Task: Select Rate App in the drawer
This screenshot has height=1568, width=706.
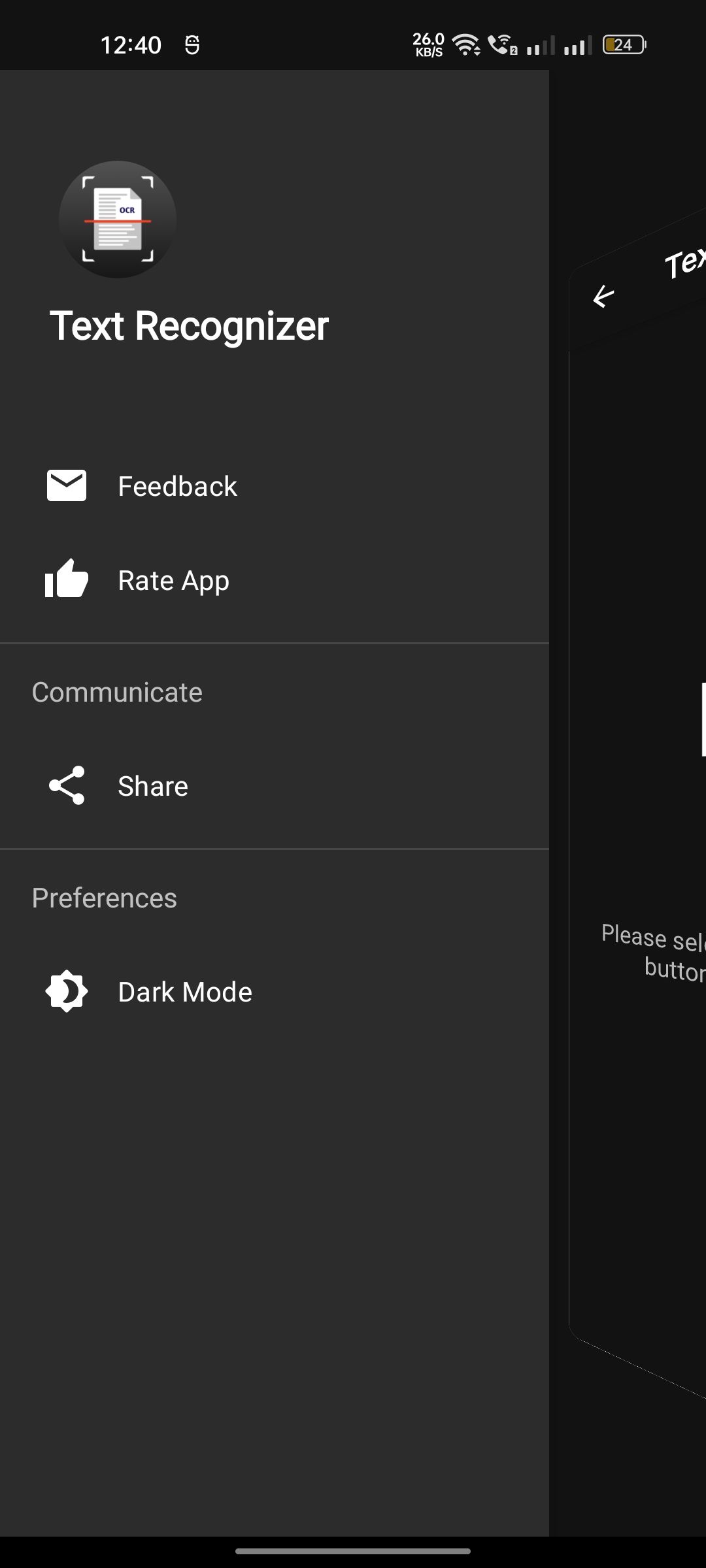Action: point(173,581)
